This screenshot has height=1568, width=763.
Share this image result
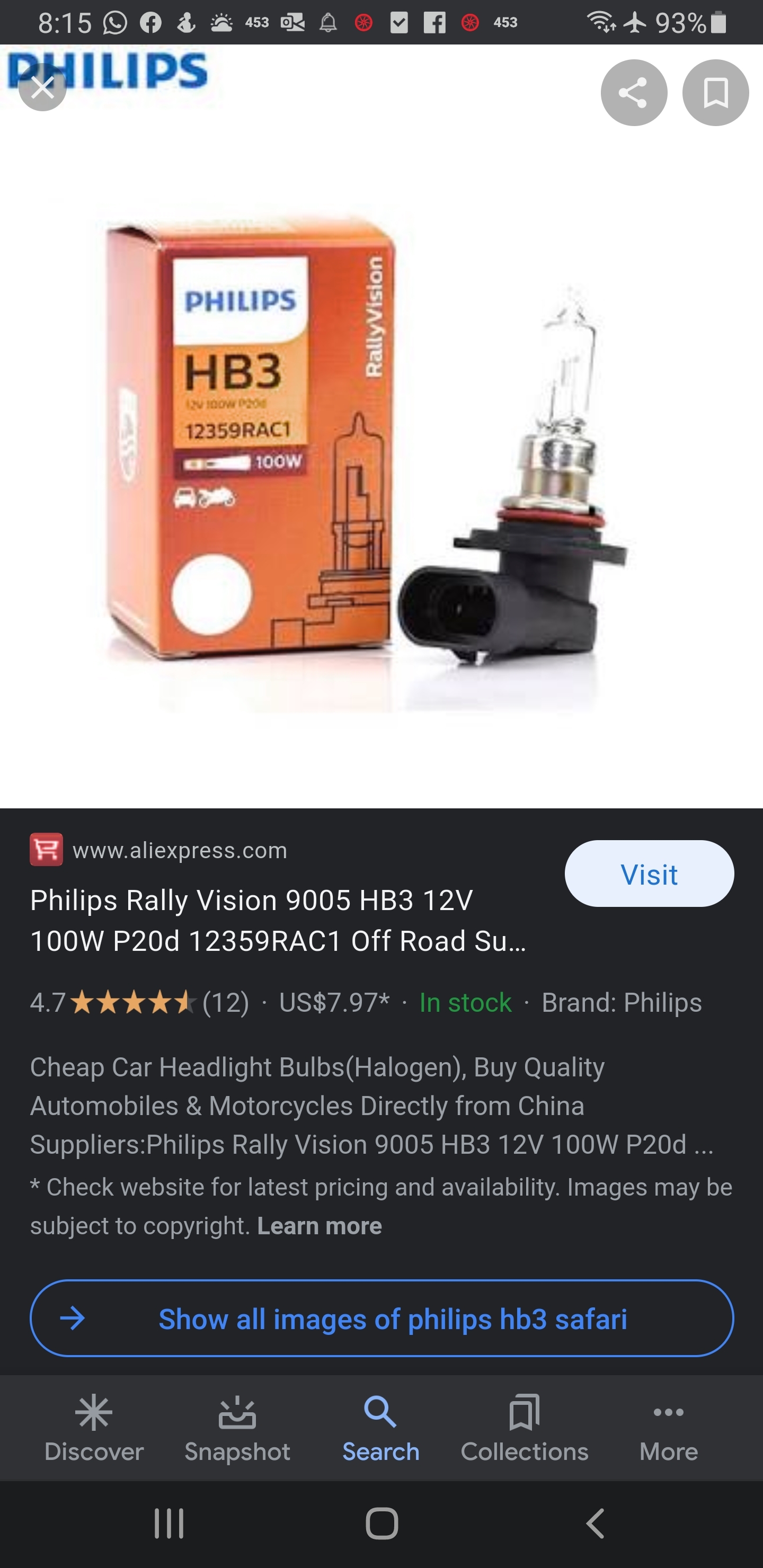(x=633, y=93)
